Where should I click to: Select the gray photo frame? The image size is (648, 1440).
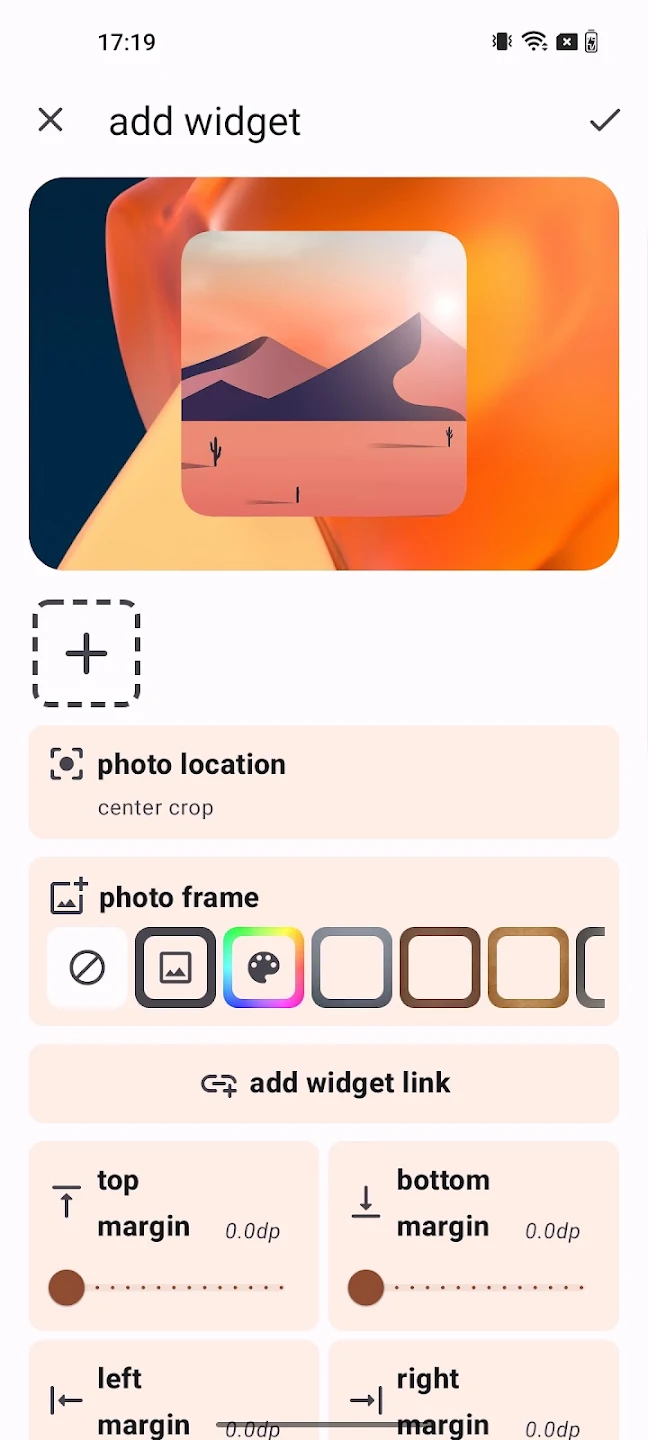point(351,967)
